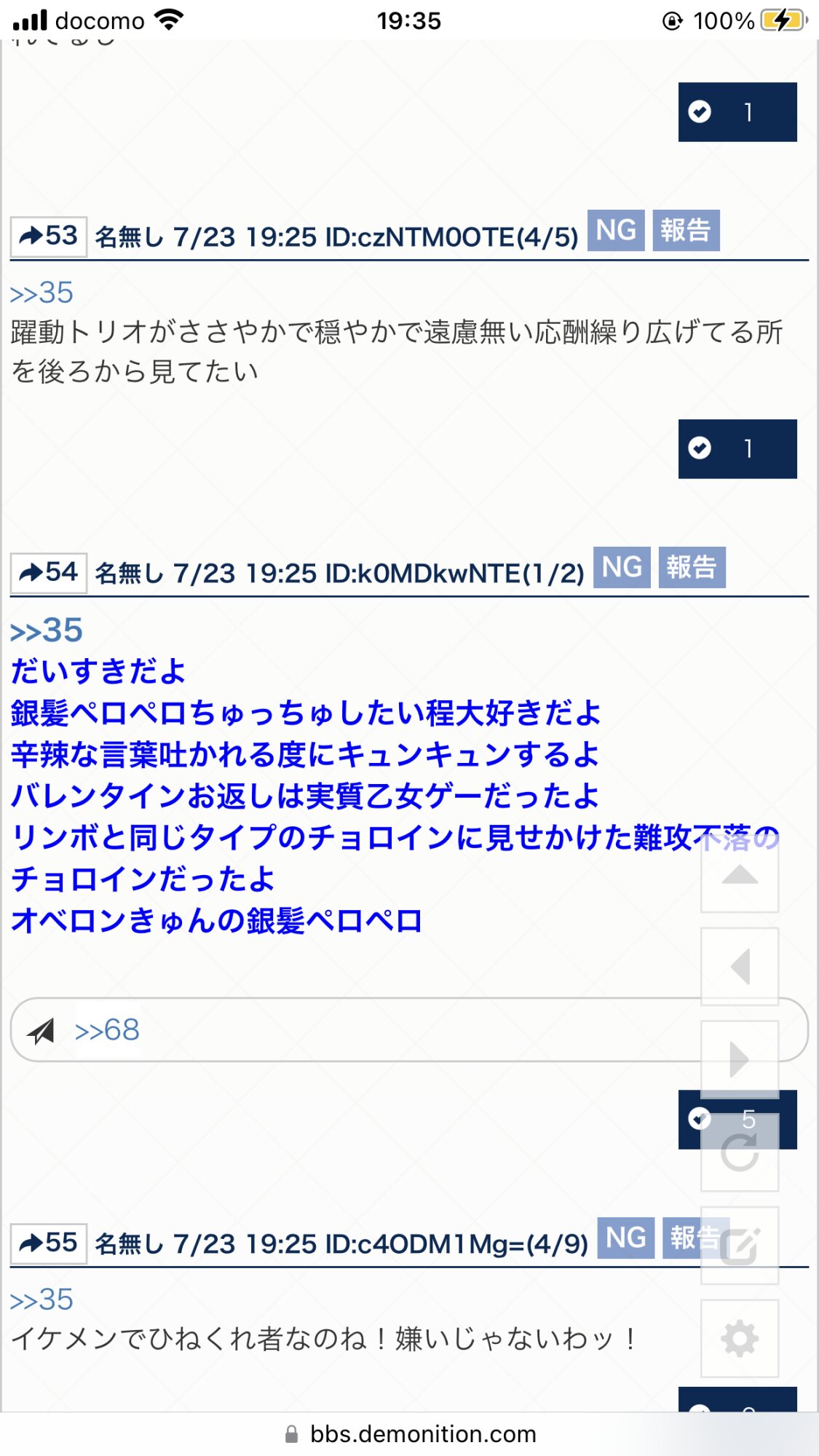Mark post 54 as NG
Screen dimensions: 819x1456
pos(622,567)
